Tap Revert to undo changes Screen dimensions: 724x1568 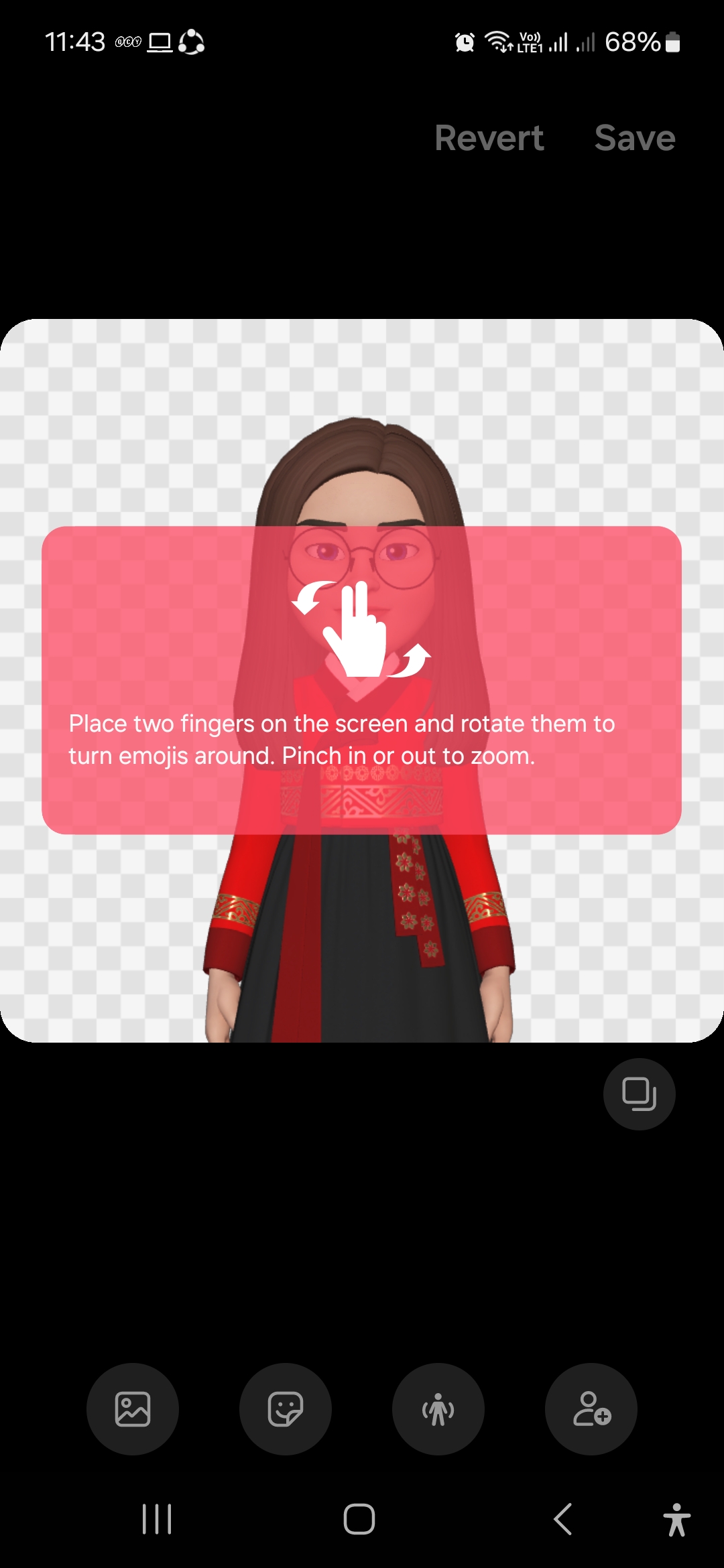pos(489,138)
